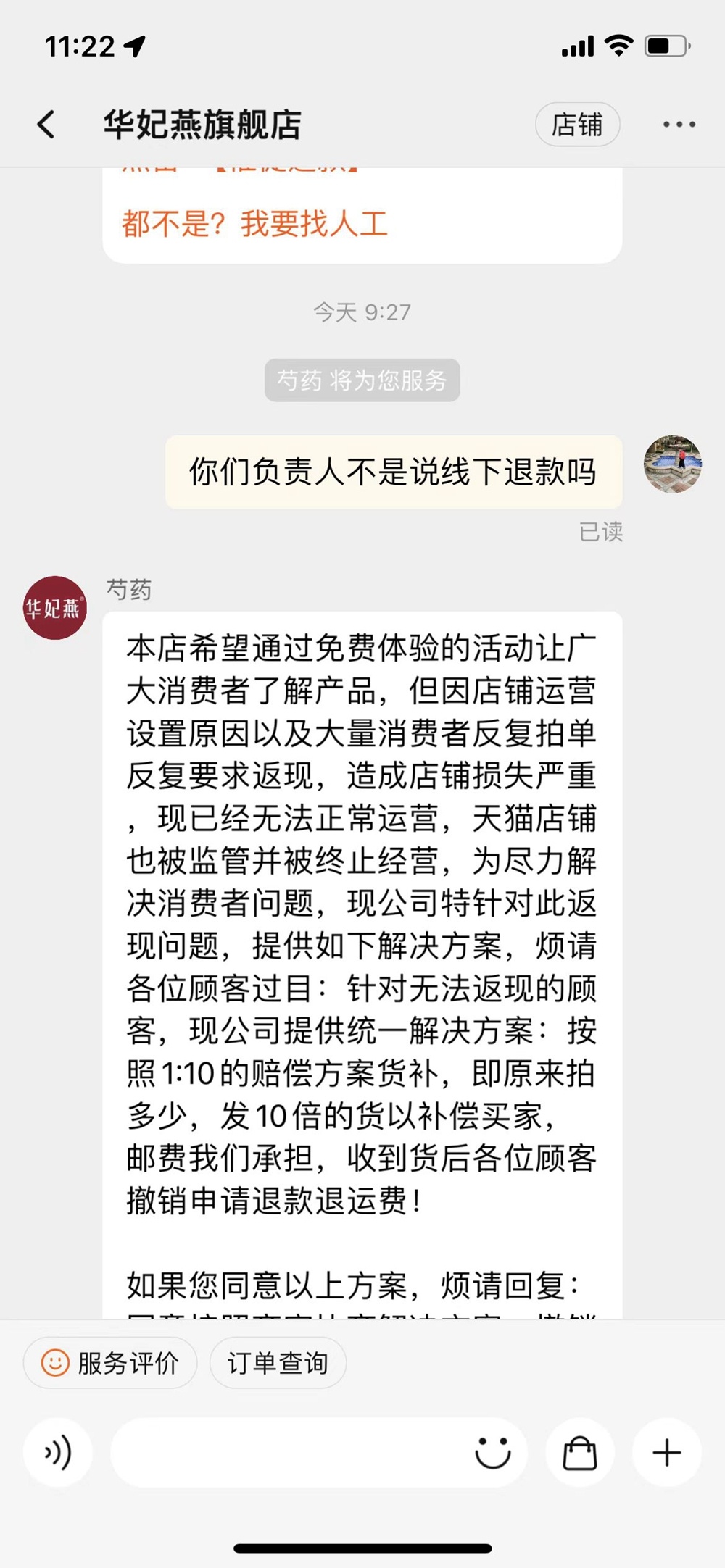
Task: Open the three-dot overflow menu
Action: [679, 125]
